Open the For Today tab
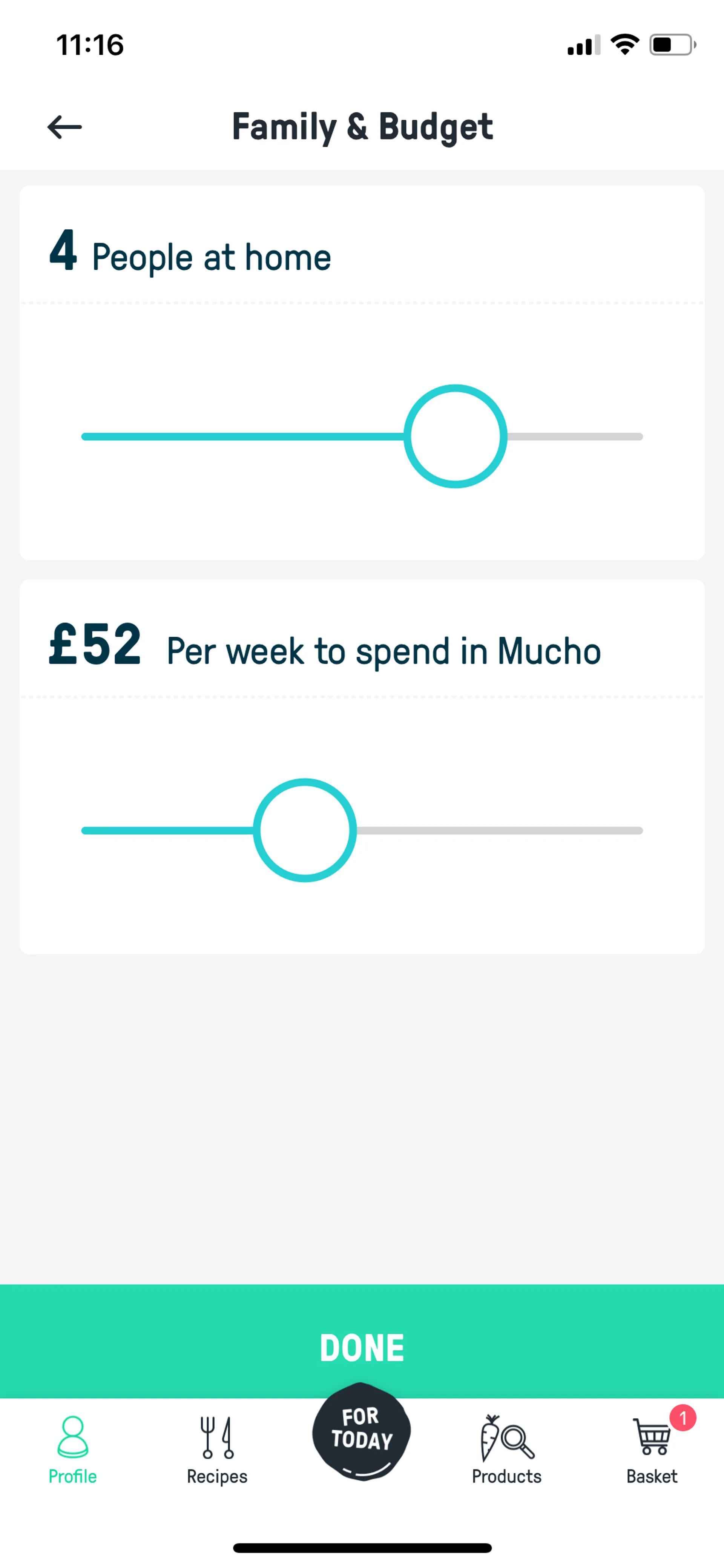This screenshot has height=1568, width=724. point(361,1432)
